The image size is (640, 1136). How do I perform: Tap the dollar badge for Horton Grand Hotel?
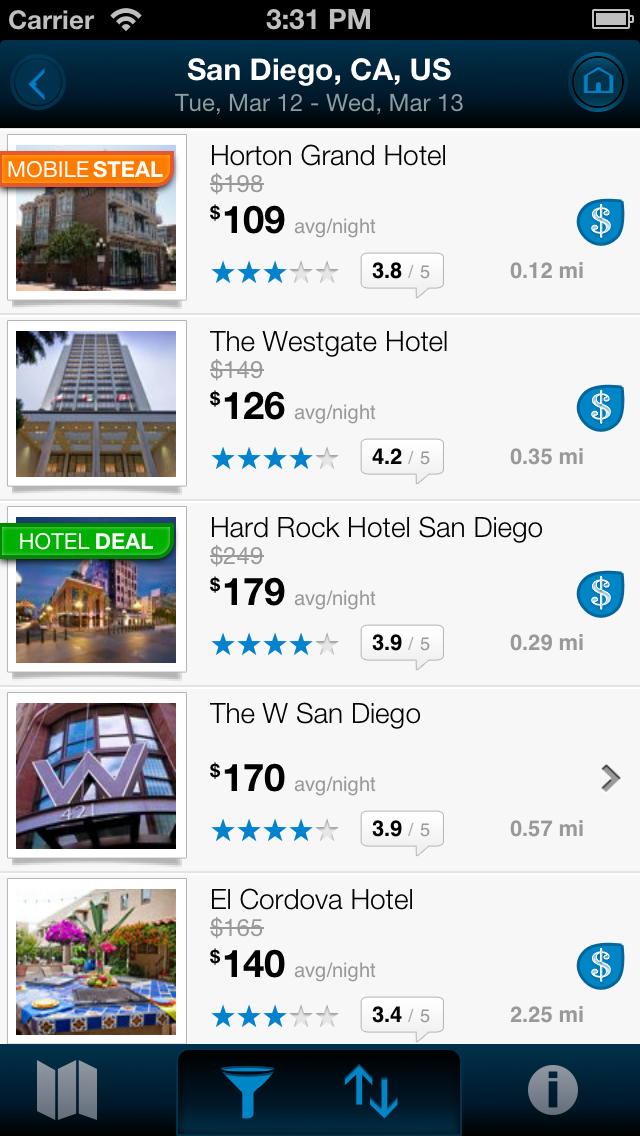click(x=600, y=222)
